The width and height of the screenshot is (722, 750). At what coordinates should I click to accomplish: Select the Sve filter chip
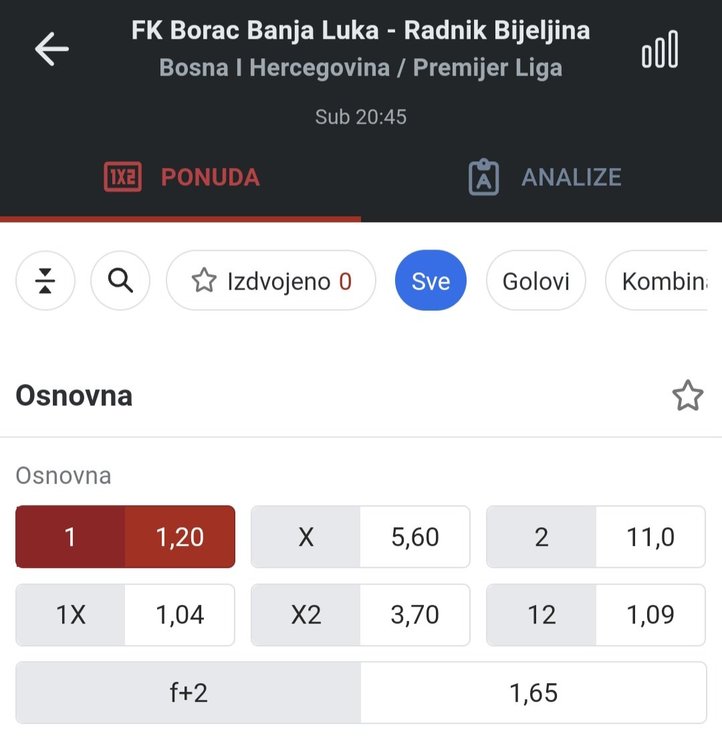coord(430,281)
